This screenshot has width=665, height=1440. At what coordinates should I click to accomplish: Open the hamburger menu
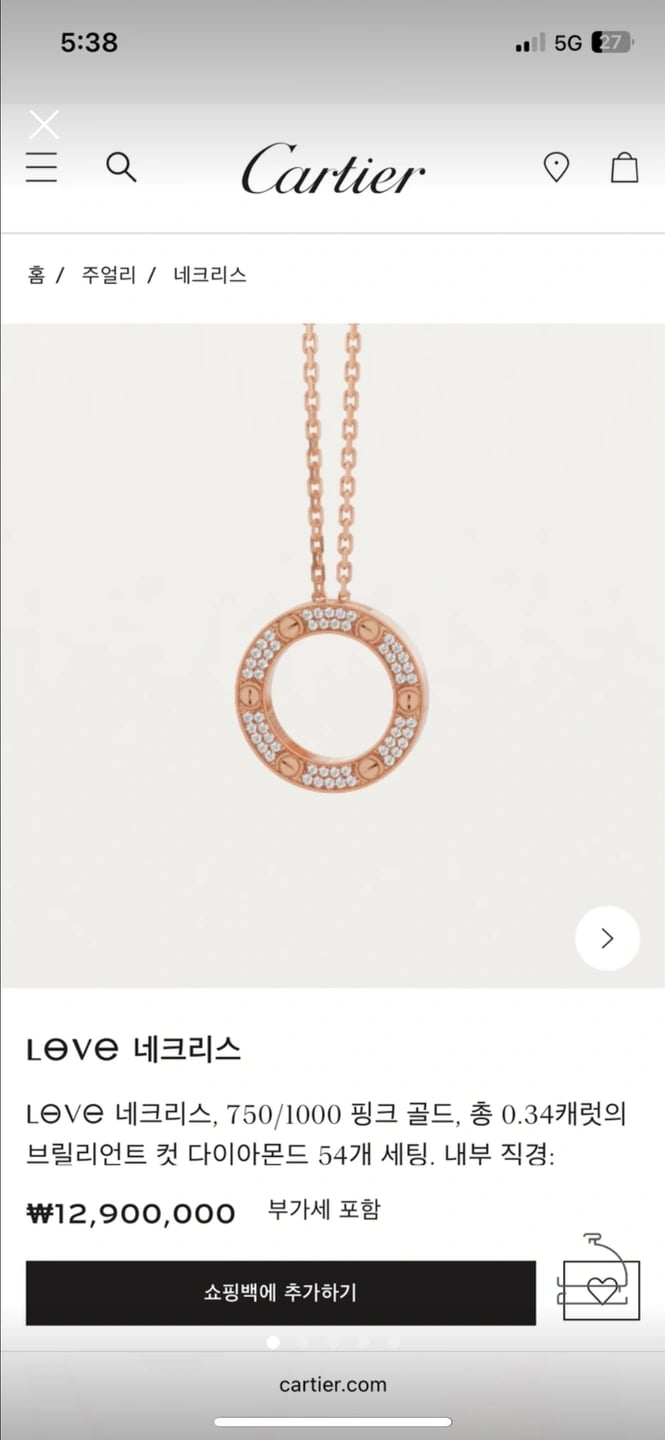(42, 167)
